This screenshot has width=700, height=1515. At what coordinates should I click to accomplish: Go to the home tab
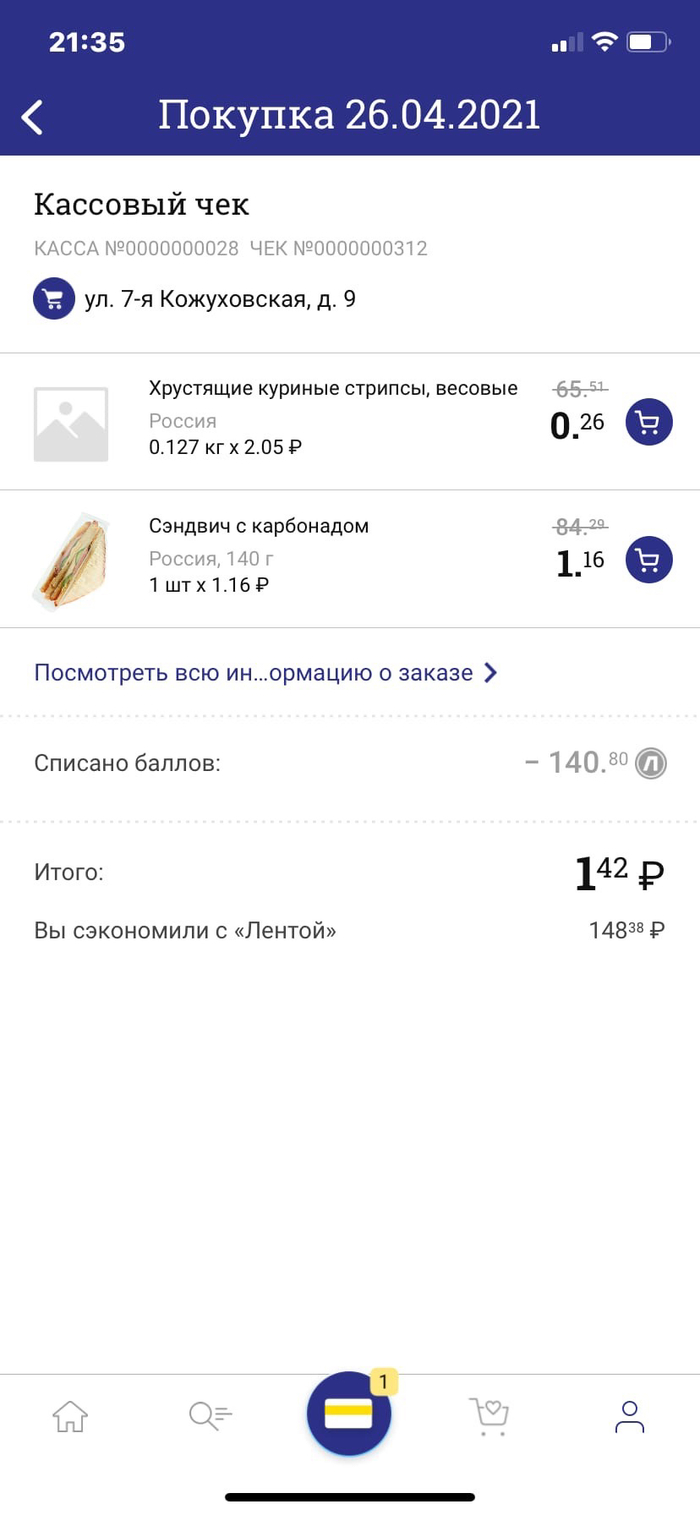pos(70,1416)
